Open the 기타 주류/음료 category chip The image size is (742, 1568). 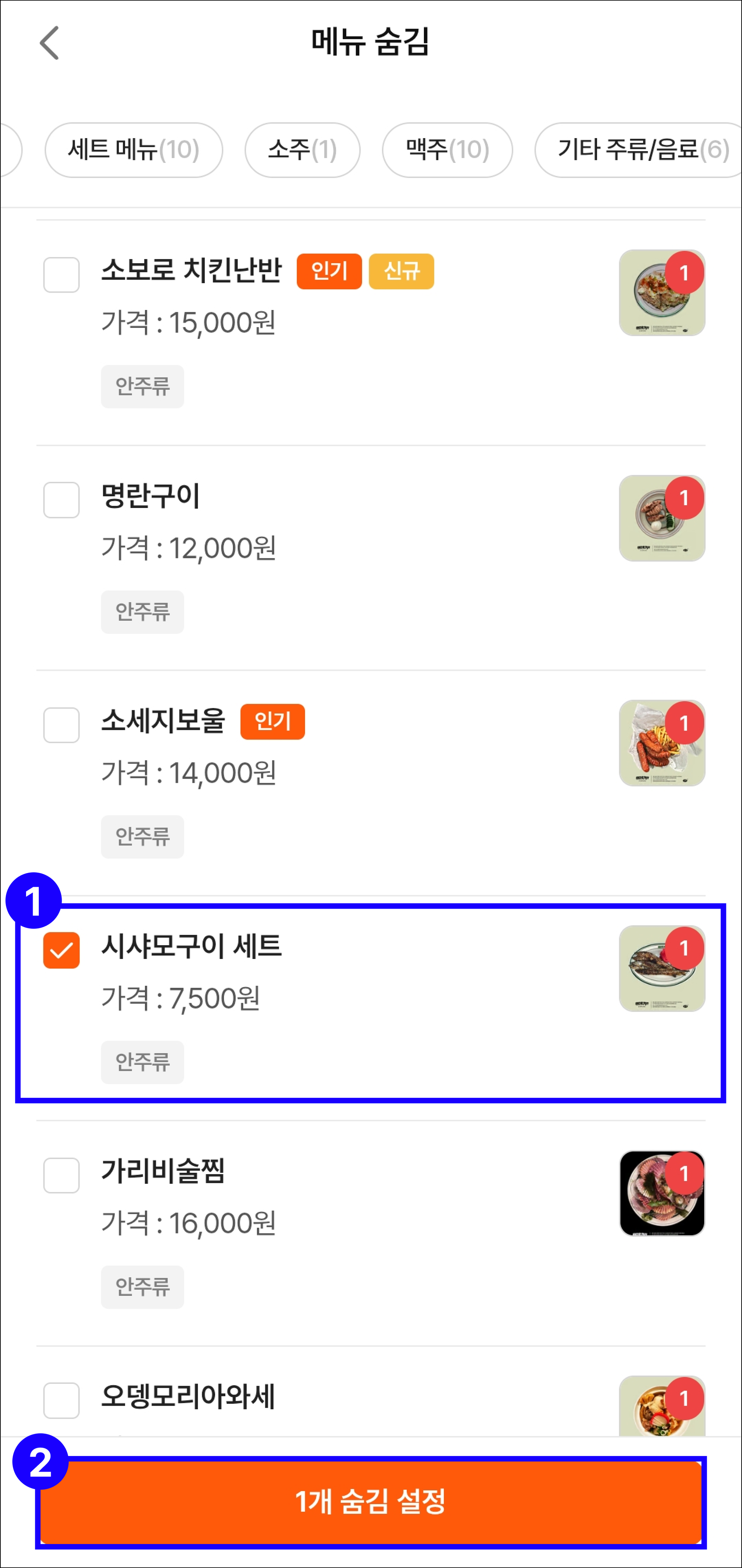point(639,150)
